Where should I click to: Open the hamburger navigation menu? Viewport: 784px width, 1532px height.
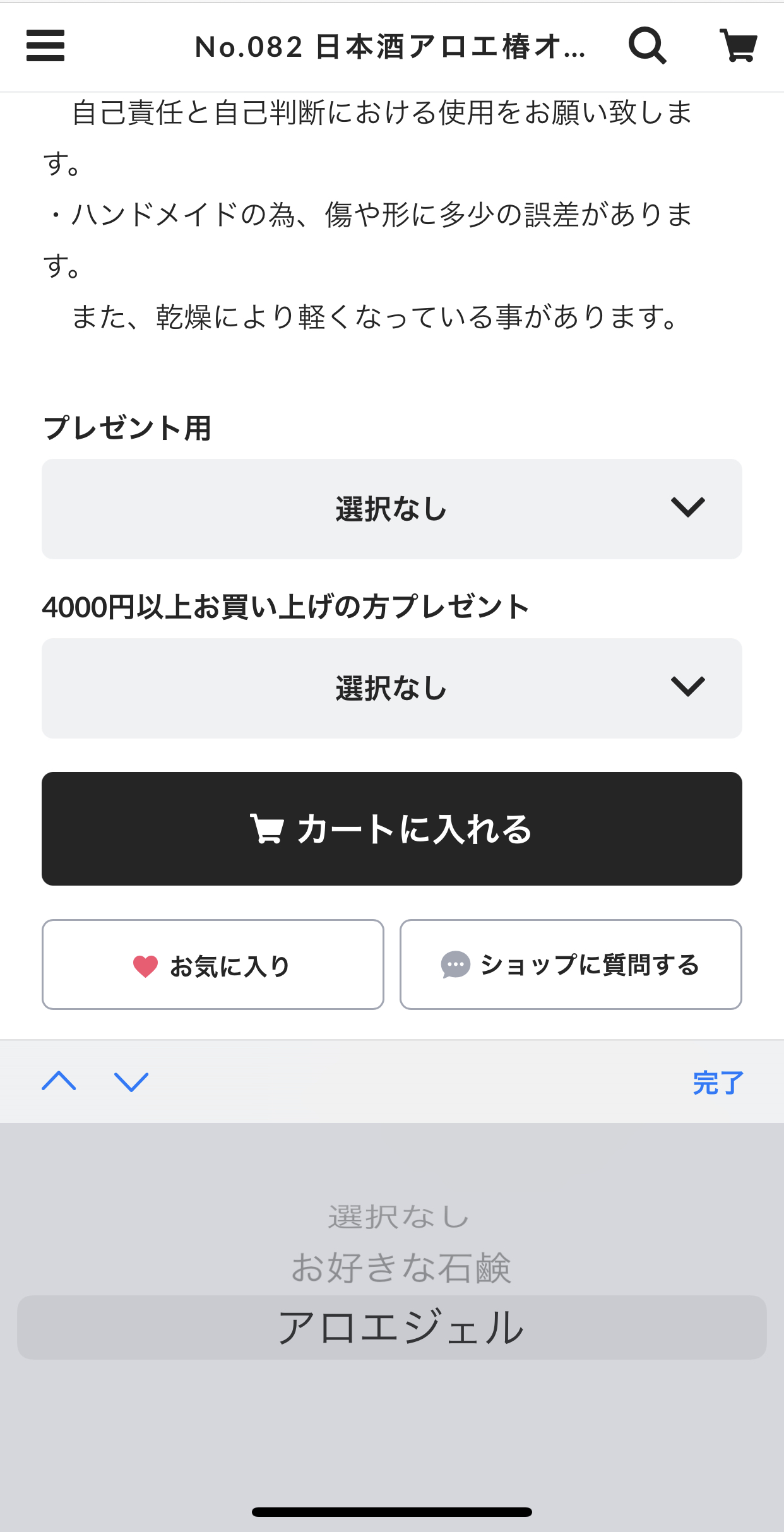tap(45, 46)
